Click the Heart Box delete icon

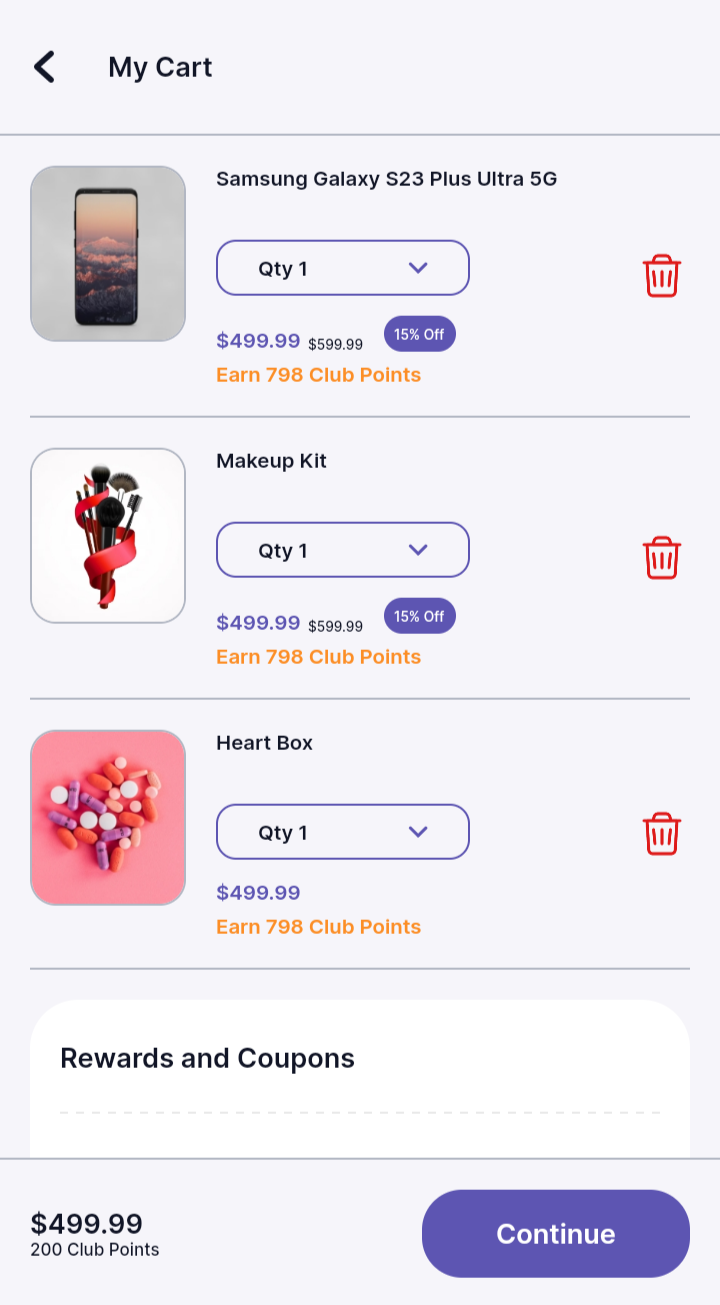(x=661, y=832)
